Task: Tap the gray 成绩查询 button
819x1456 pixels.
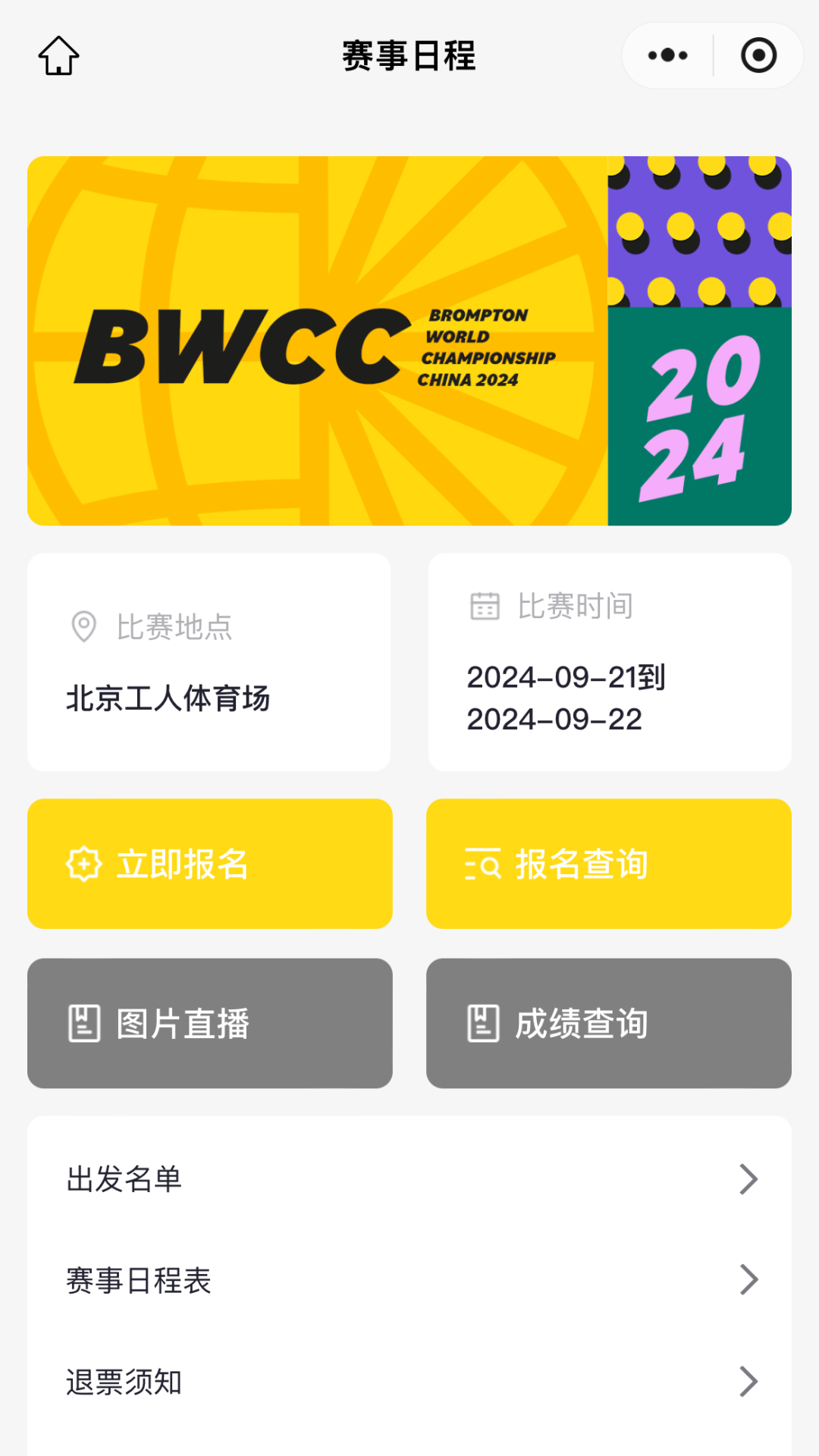Action: tap(609, 1023)
